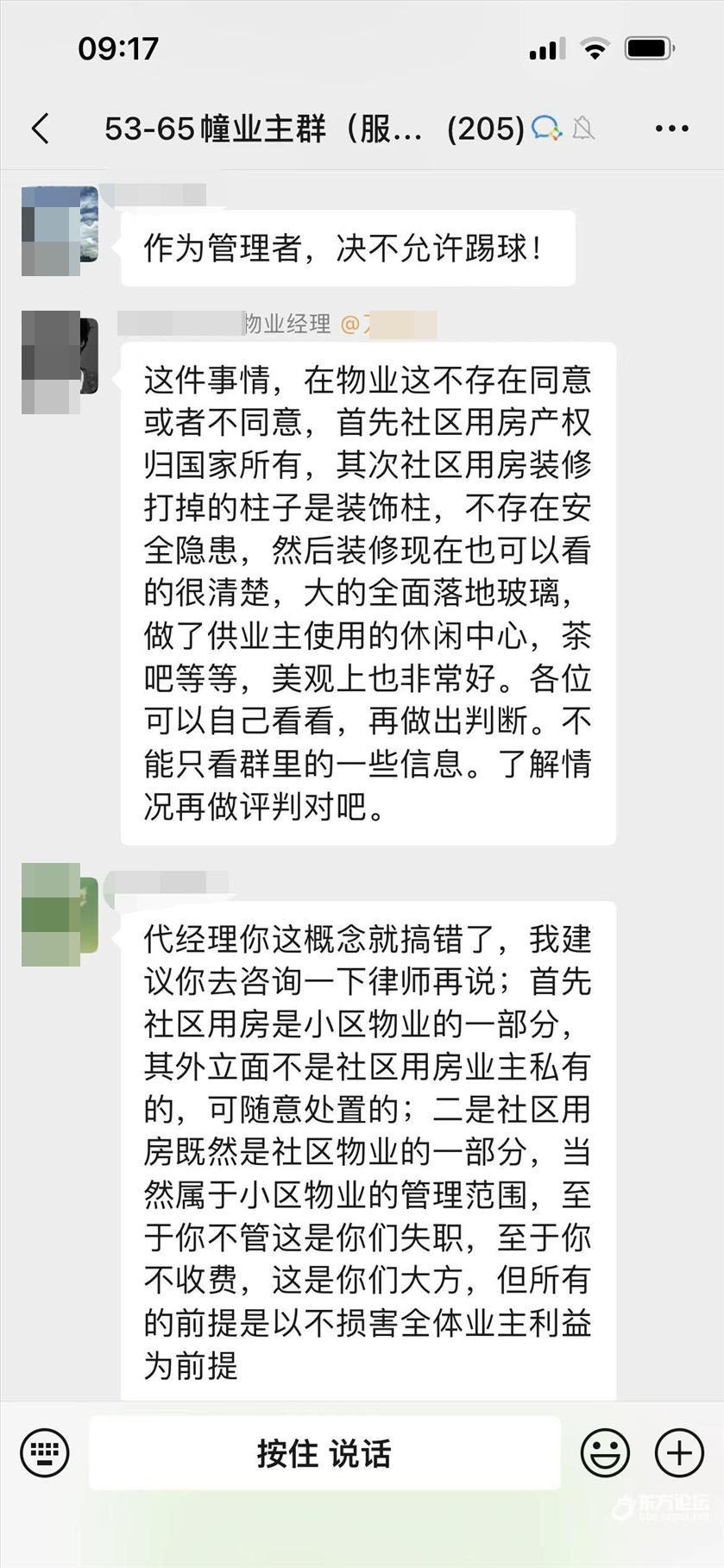Switch to keyboard text input
Image resolution: width=724 pixels, height=1568 pixels.
[x=44, y=1453]
